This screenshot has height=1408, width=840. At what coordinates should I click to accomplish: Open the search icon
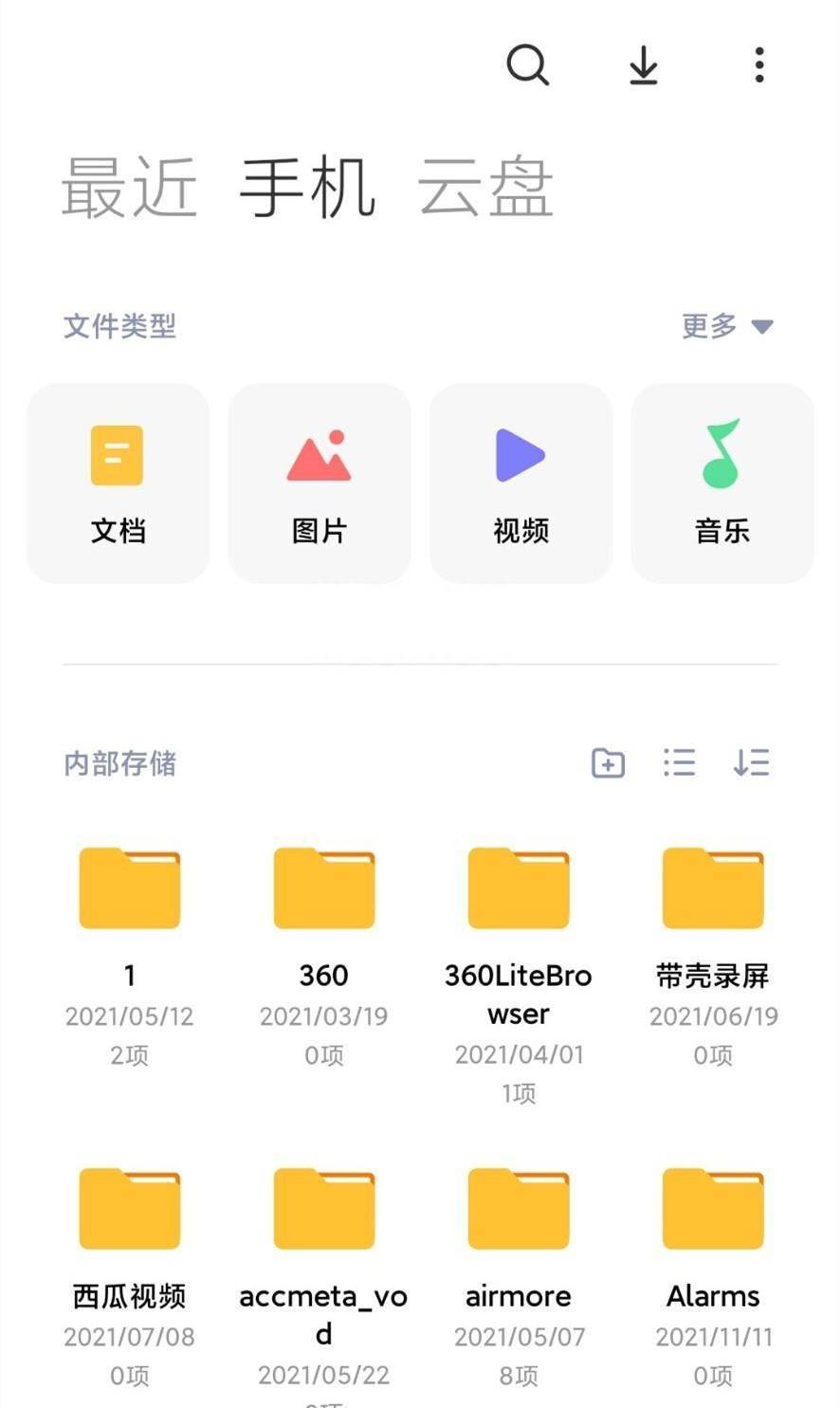coord(528,65)
